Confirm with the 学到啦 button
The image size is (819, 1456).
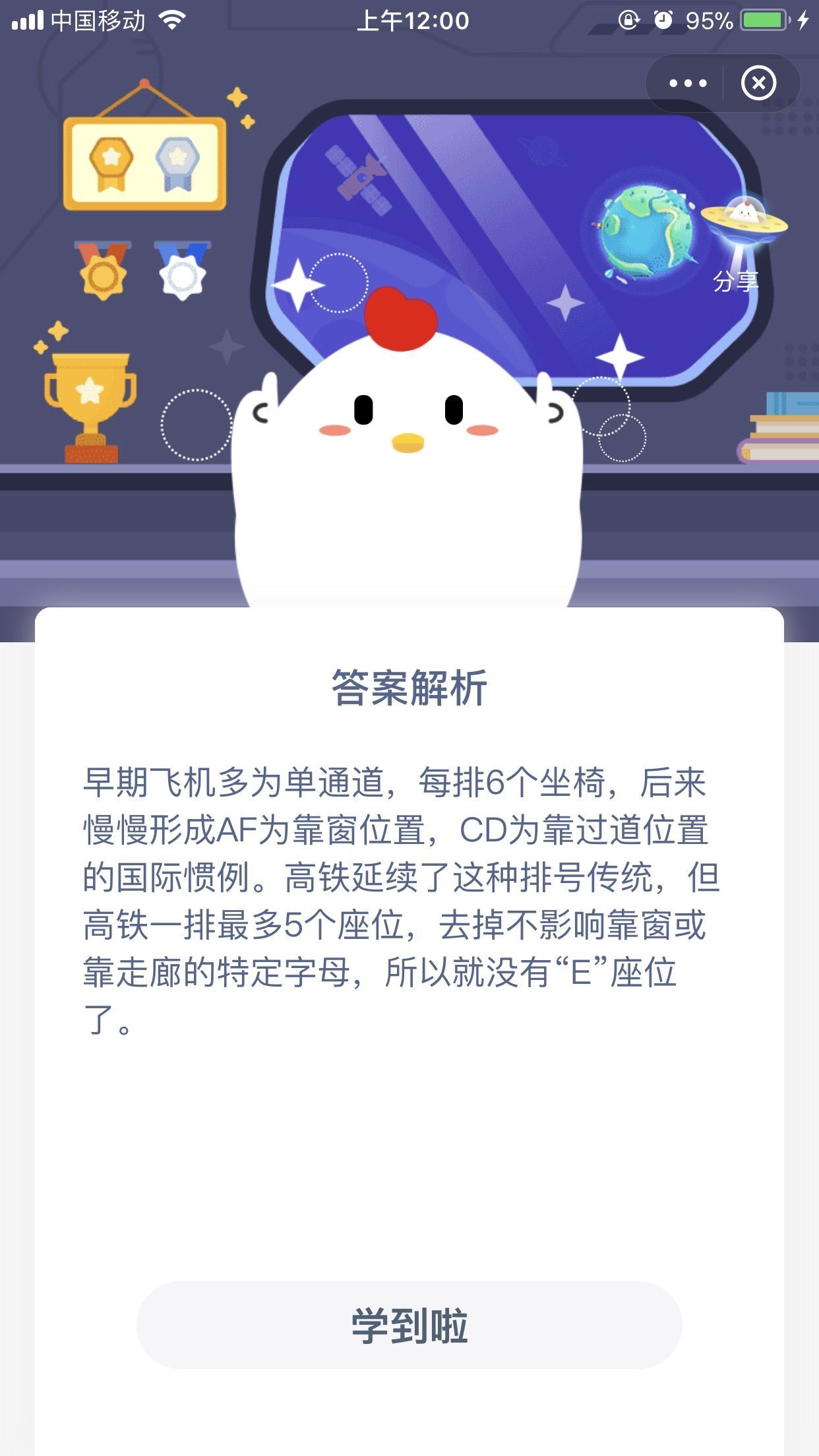(409, 1325)
